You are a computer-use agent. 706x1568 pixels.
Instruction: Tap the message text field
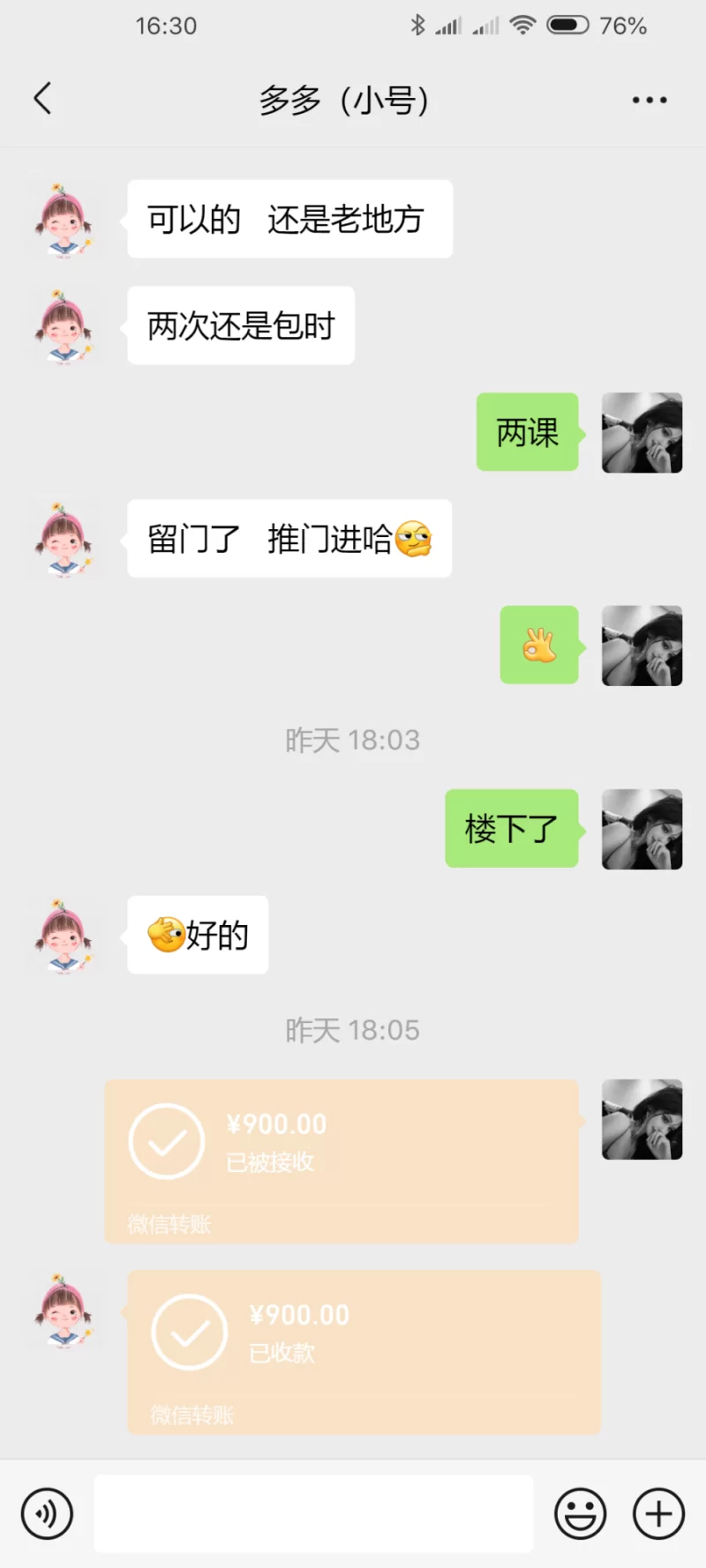click(x=313, y=1513)
